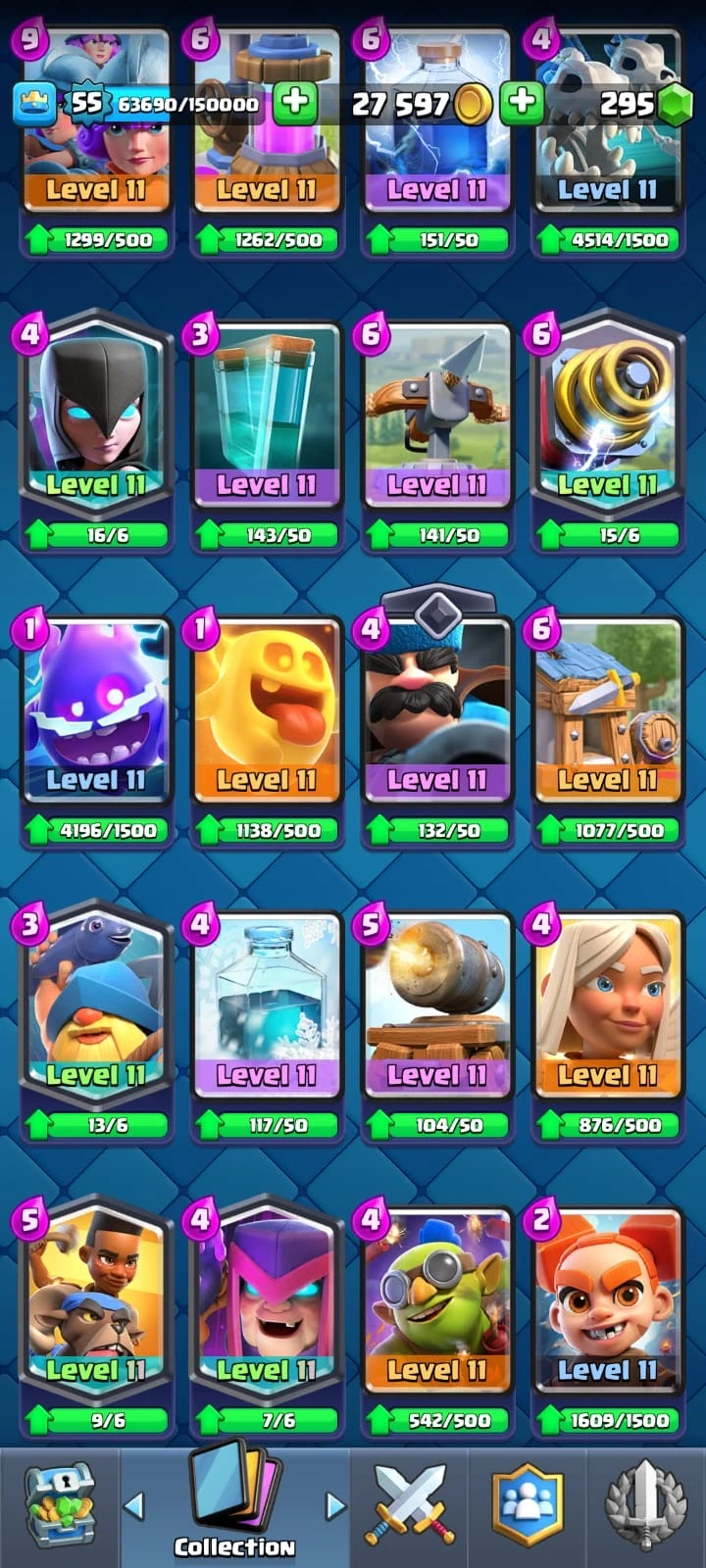Open the Events sword laurel tab
The width and height of the screenshot is (706, 1568).
[645, 1506]
